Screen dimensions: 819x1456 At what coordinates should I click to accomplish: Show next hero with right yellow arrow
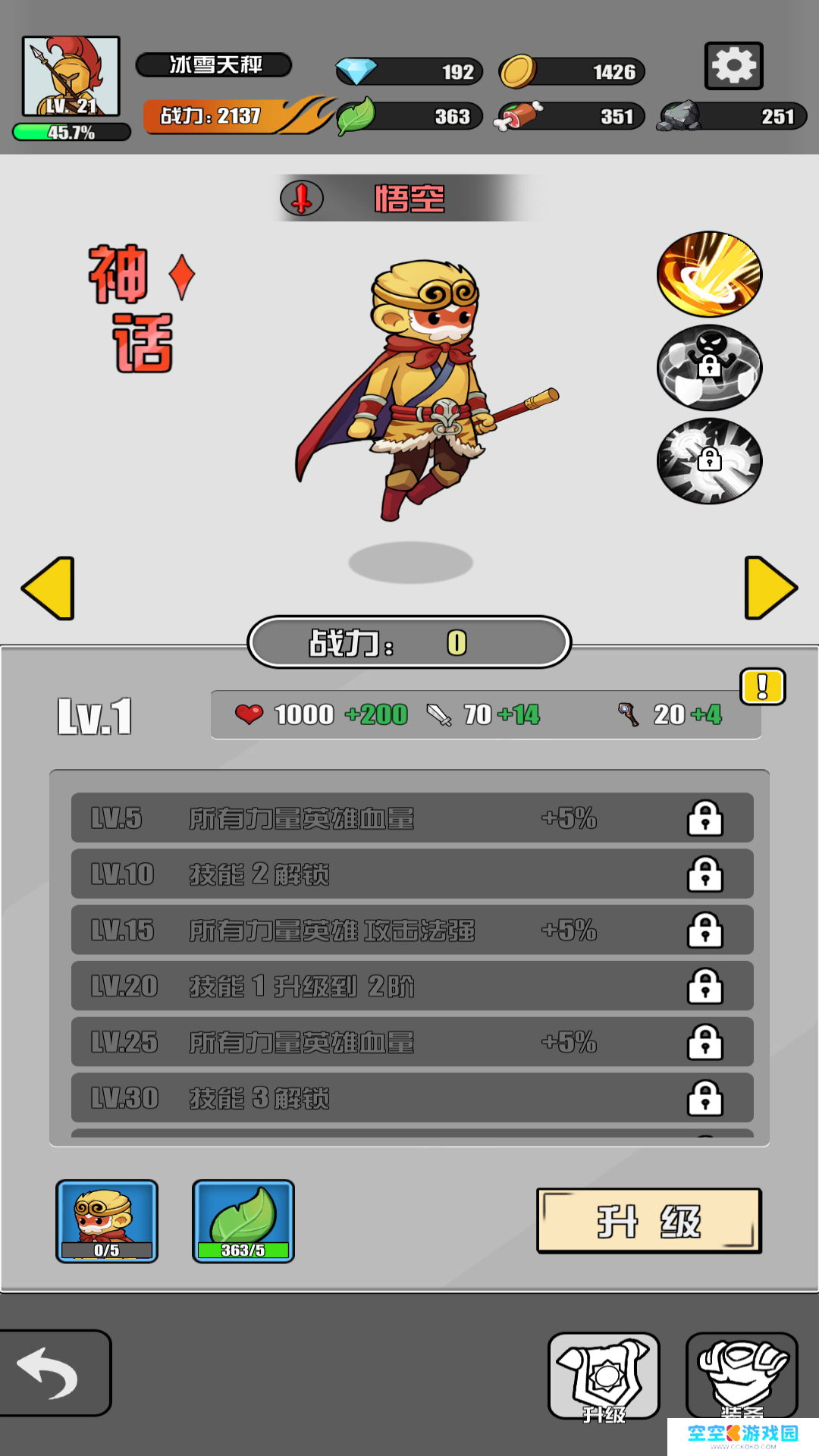(770, 588)
